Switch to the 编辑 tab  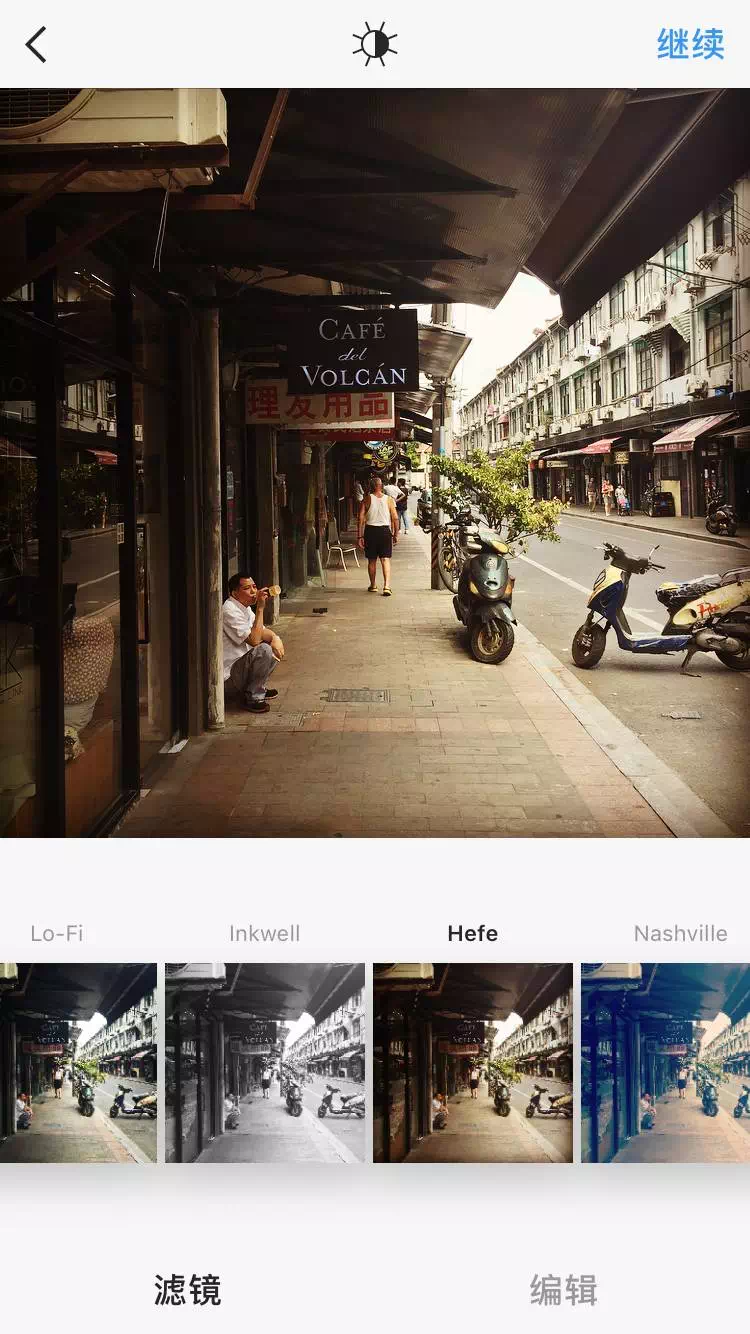[563, 1290]
